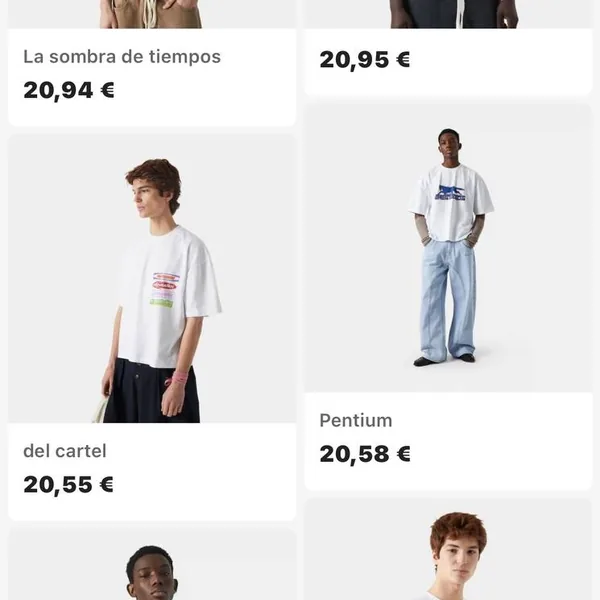View 'La sombra de tiempos' product

click(x=122, y=57)
